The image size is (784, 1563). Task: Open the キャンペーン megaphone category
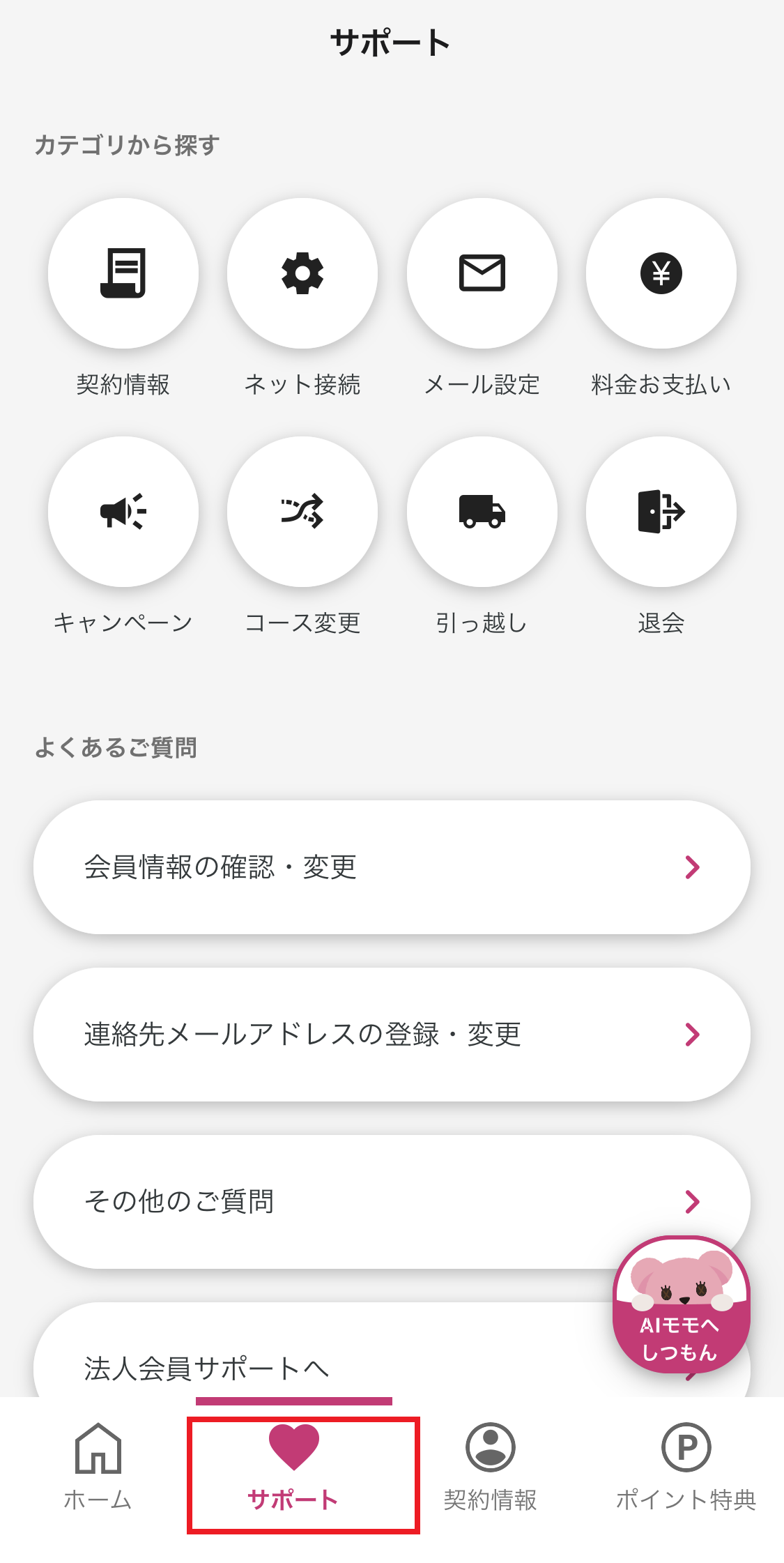pyautogui.click(x=123, y=512)
